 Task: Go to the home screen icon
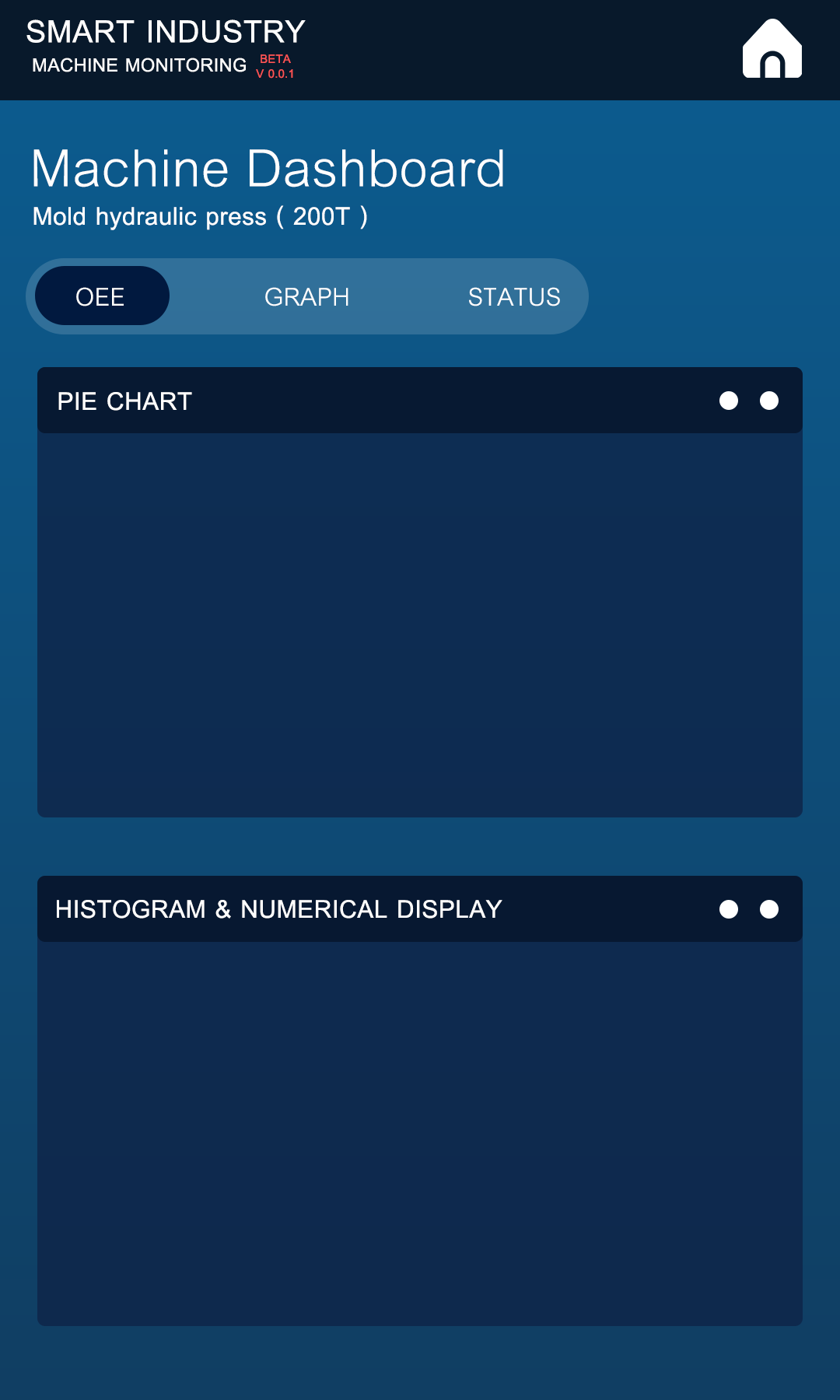pyautogui.click(x=772, y=48)
